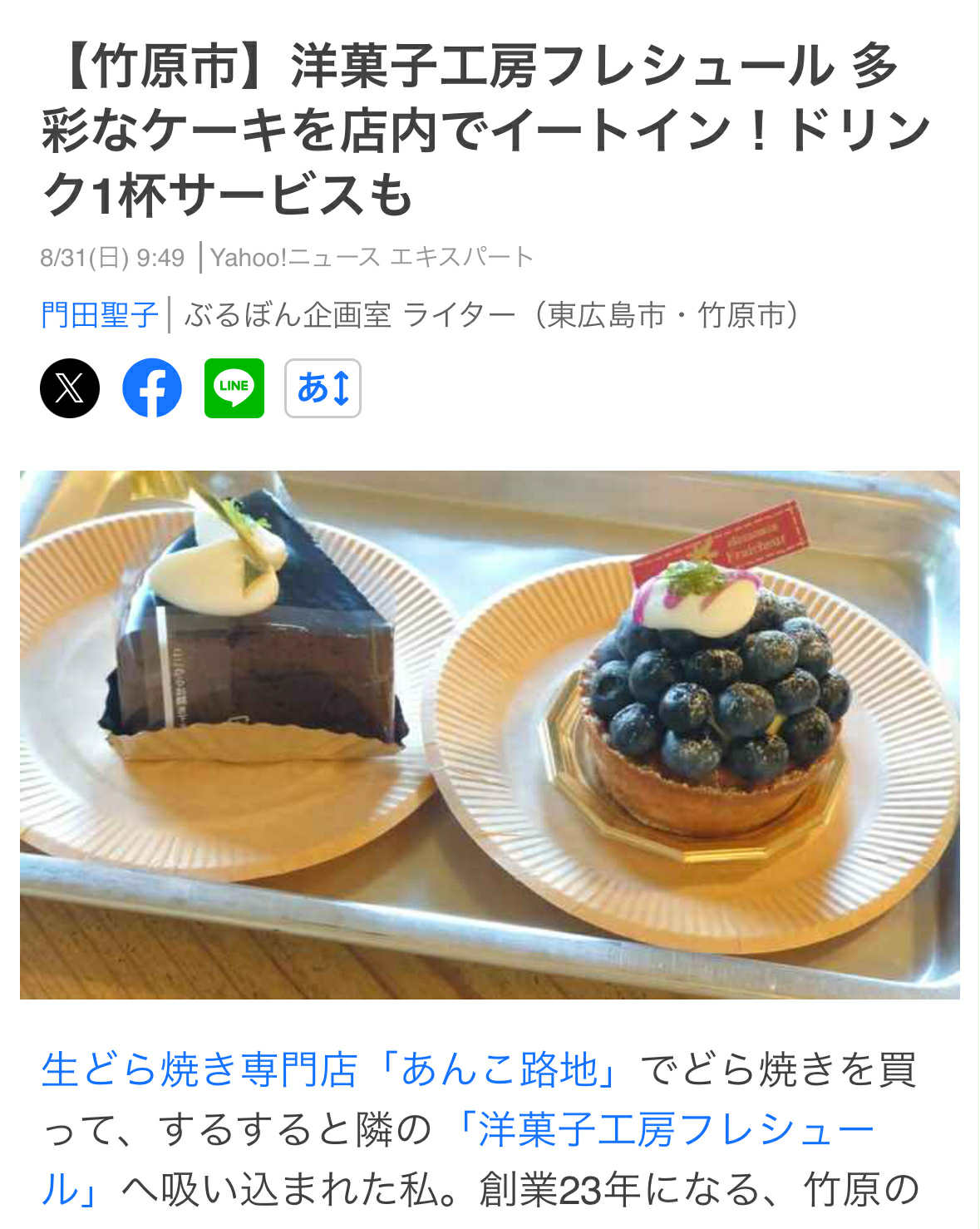The width and height of the screenshot is (980, 1229).
Task: Open the cake photo
Action: point(490,734)
